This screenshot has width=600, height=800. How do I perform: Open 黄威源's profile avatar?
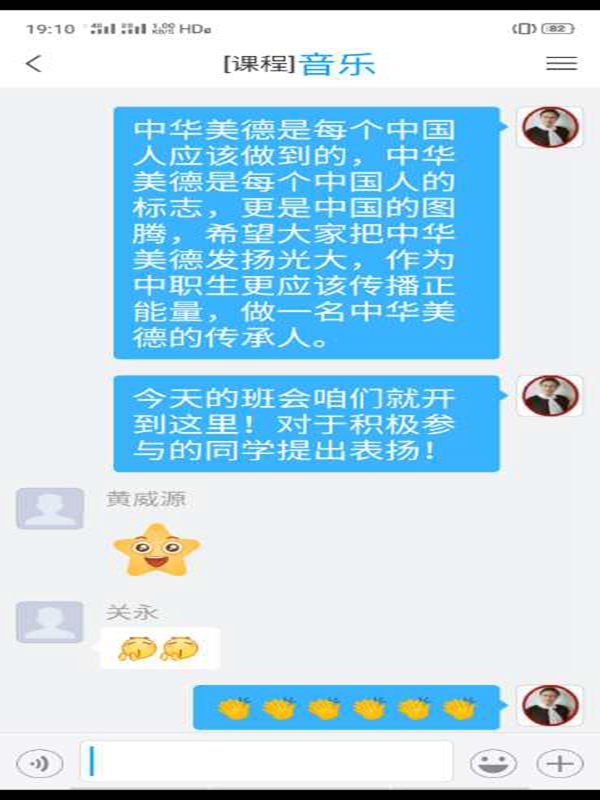[x=49, y=508]
